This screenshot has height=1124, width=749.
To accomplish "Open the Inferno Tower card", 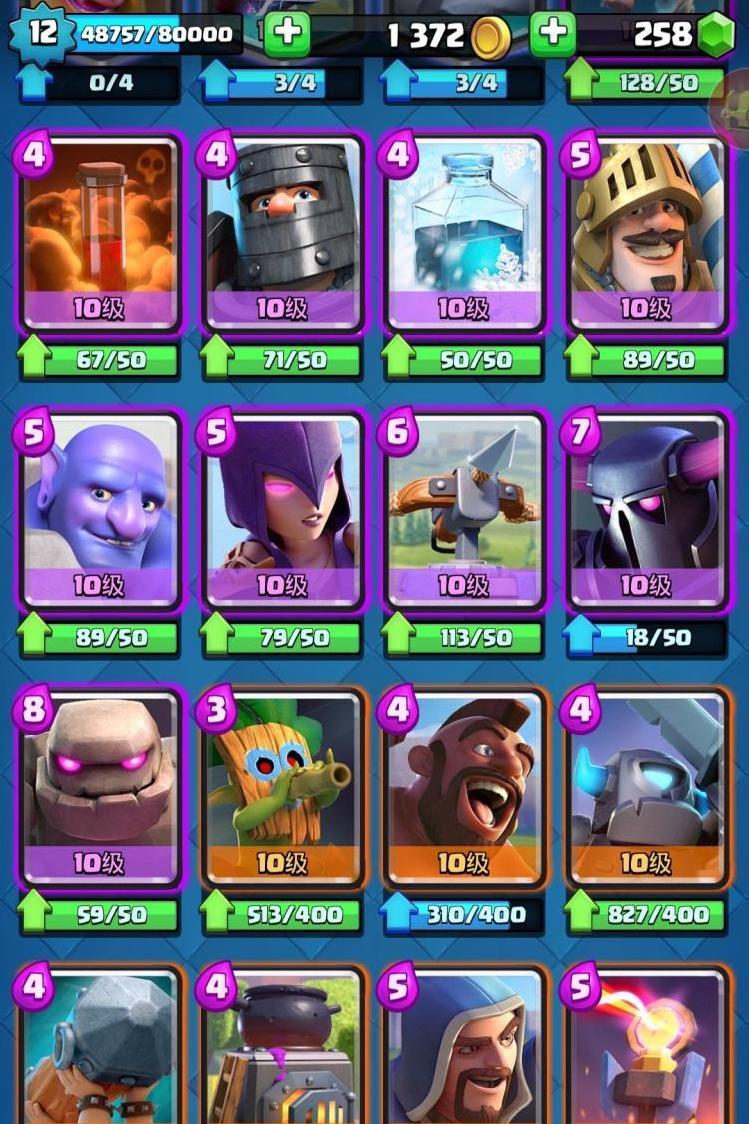I will pyautogui.click(x=647, y=1050).
